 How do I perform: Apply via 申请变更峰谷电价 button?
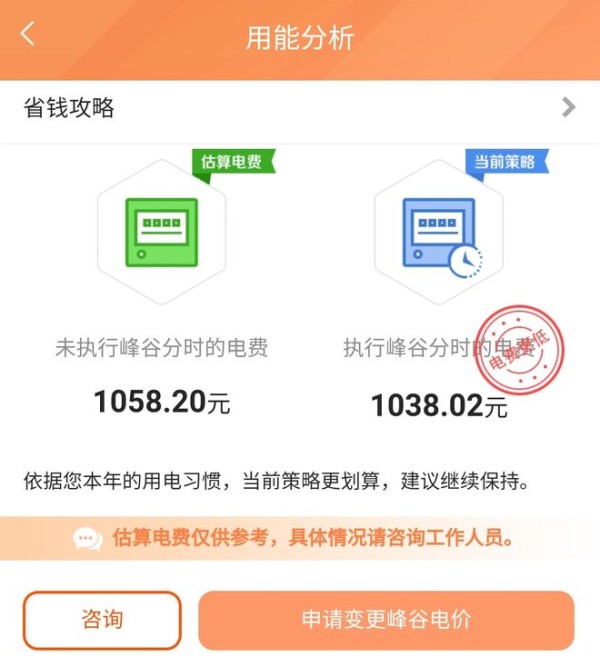coord(386,620)
